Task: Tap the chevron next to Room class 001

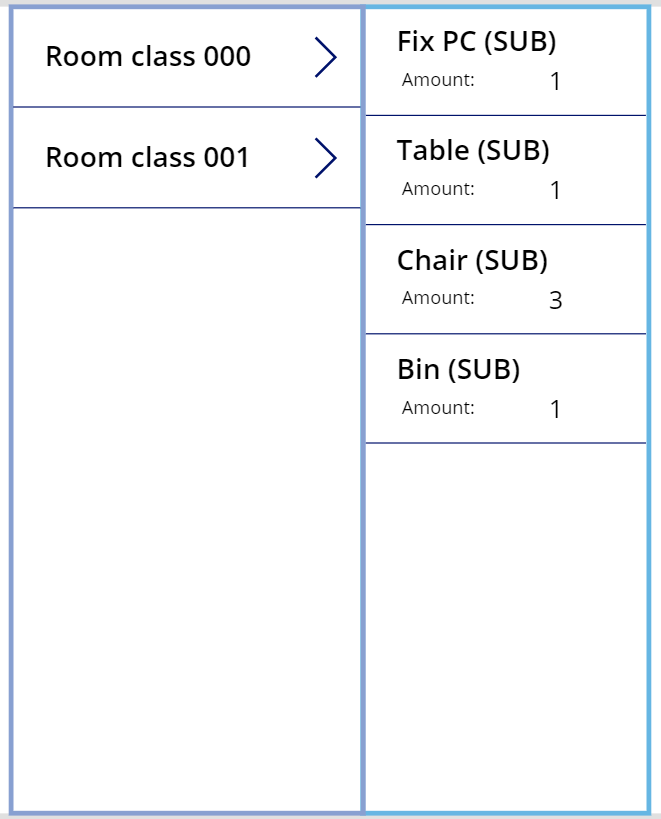Action: click(x=325, y=158)
